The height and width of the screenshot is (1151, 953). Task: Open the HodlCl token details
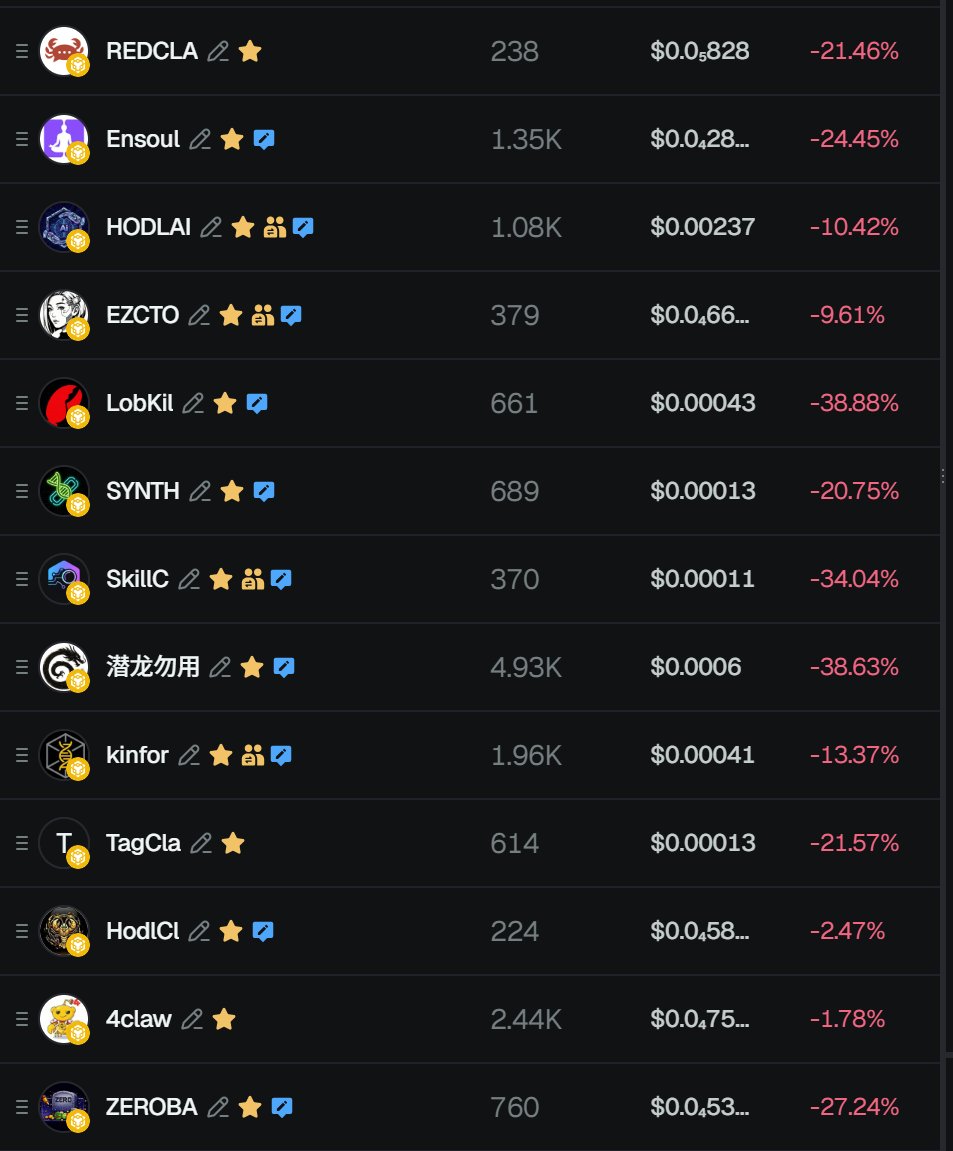pyautogui.click(x=142, y=931)
